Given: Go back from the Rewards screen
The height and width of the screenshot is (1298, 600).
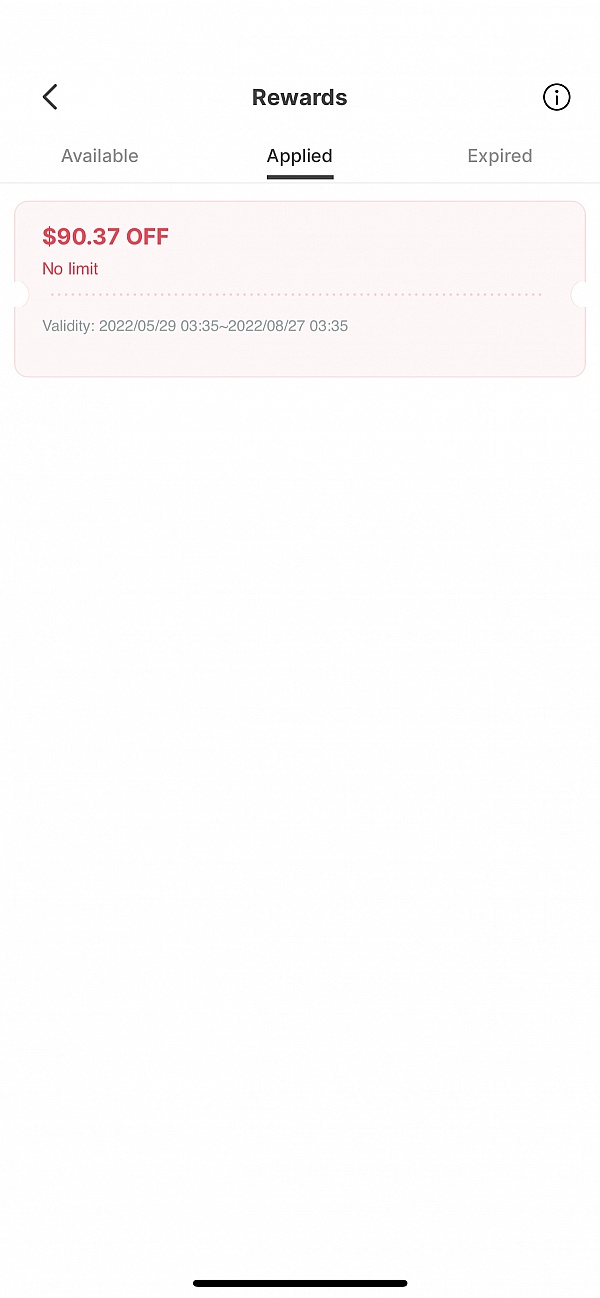Looking at the screenshot, I should pyautogui.click(x=50, y=97).
